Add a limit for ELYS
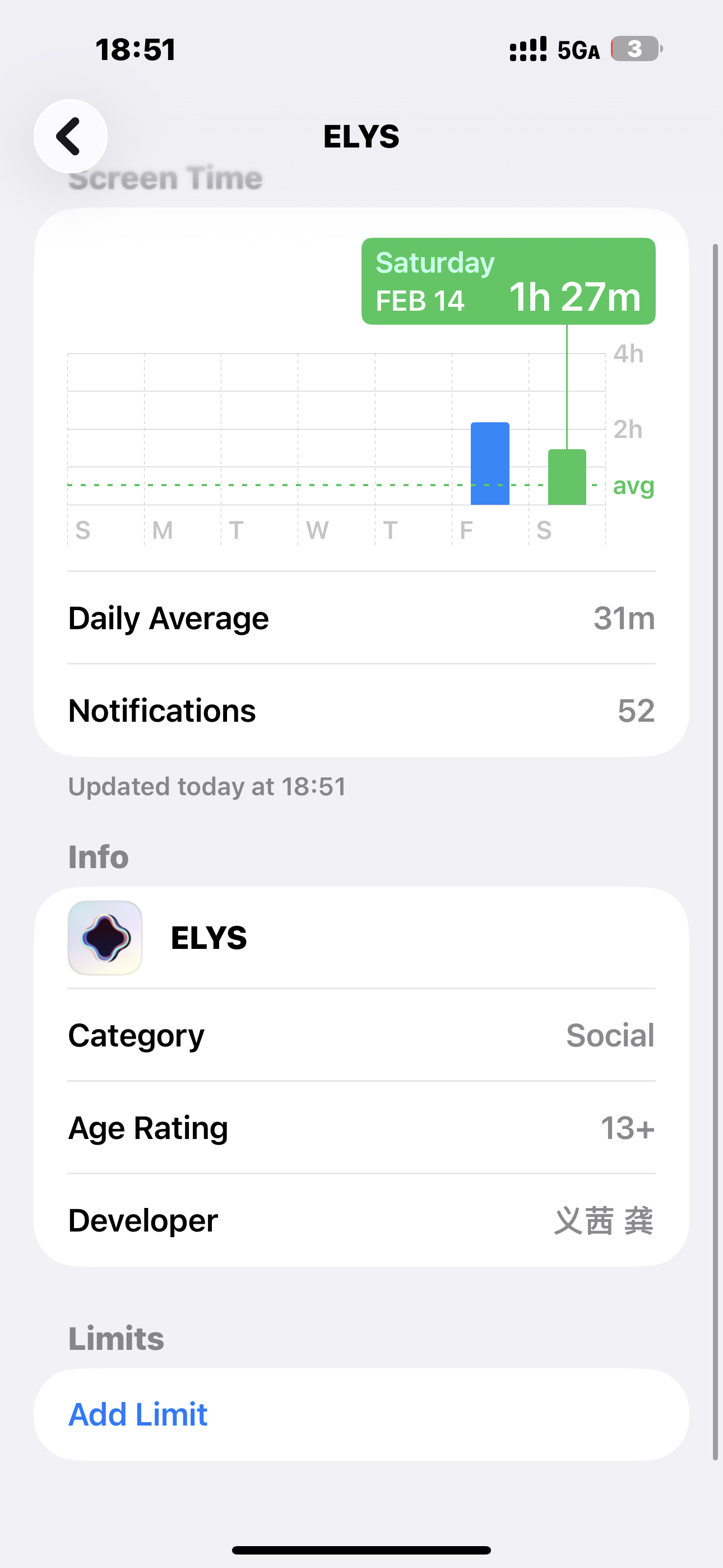This screenshot has height=1568, width=723. click(138, 1414)
